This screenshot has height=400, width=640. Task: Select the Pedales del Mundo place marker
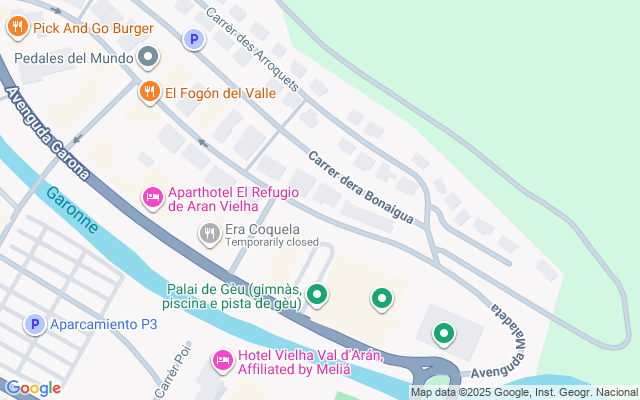pyautogui.click(x=148, y=57)
